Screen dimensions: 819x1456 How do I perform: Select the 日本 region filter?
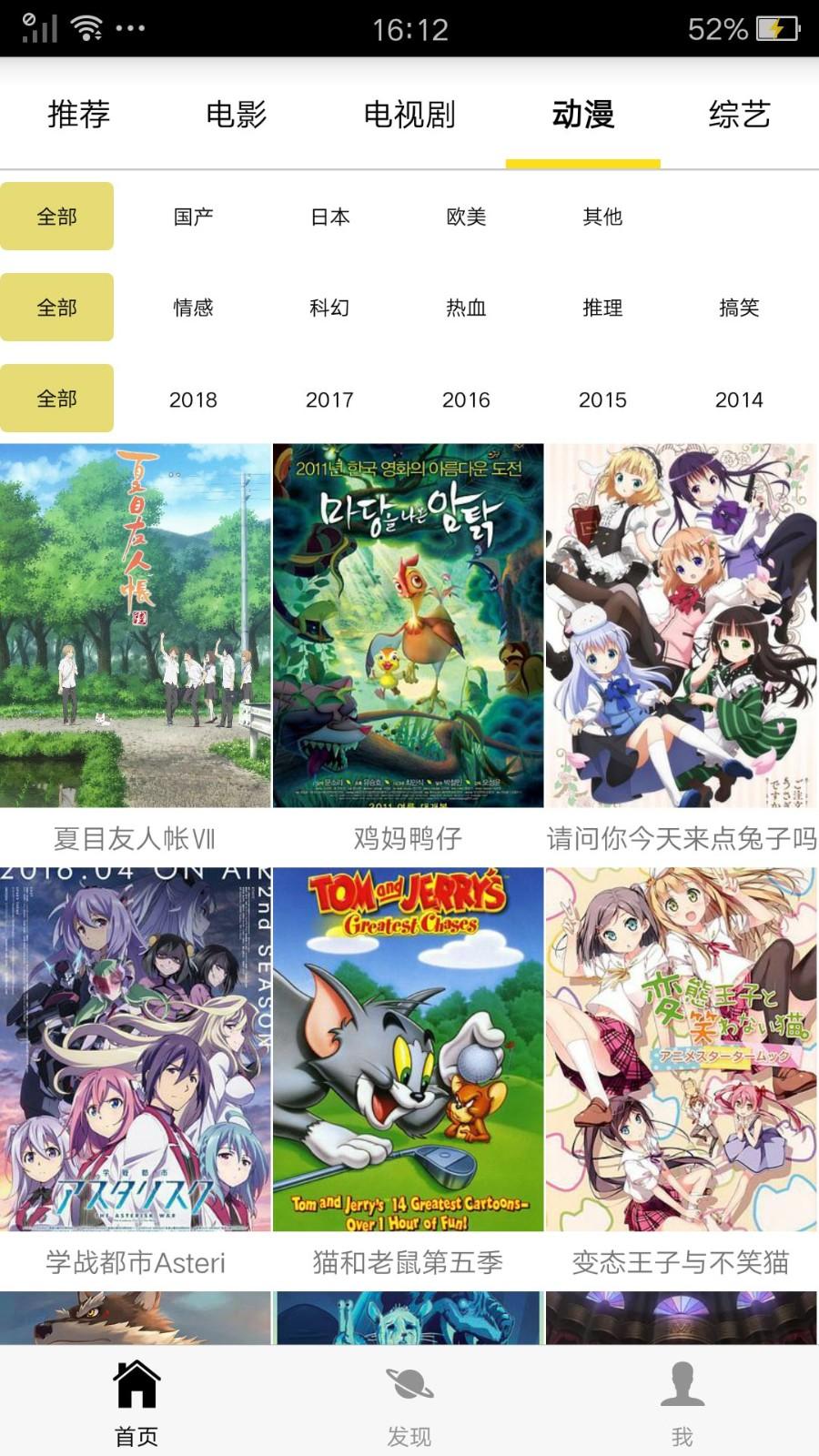[x=330, y=217]
